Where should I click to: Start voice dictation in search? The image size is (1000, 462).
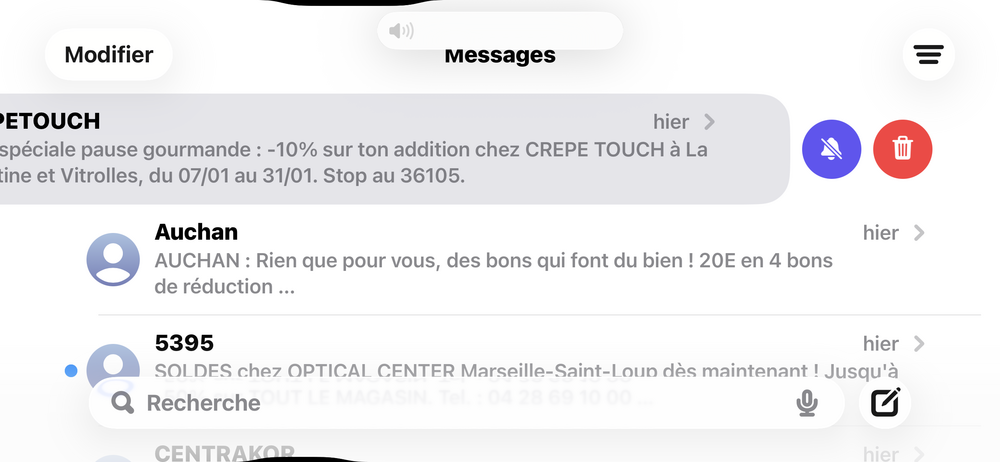point(807,403)
